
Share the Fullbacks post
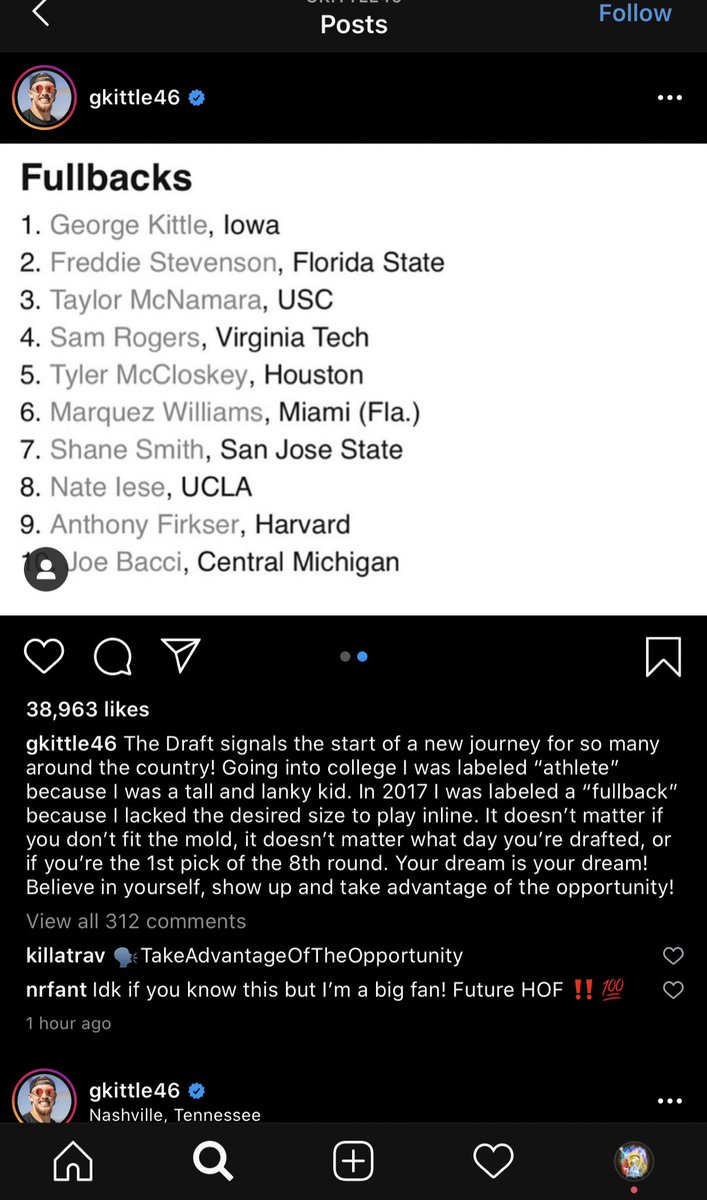coord(181,656)
